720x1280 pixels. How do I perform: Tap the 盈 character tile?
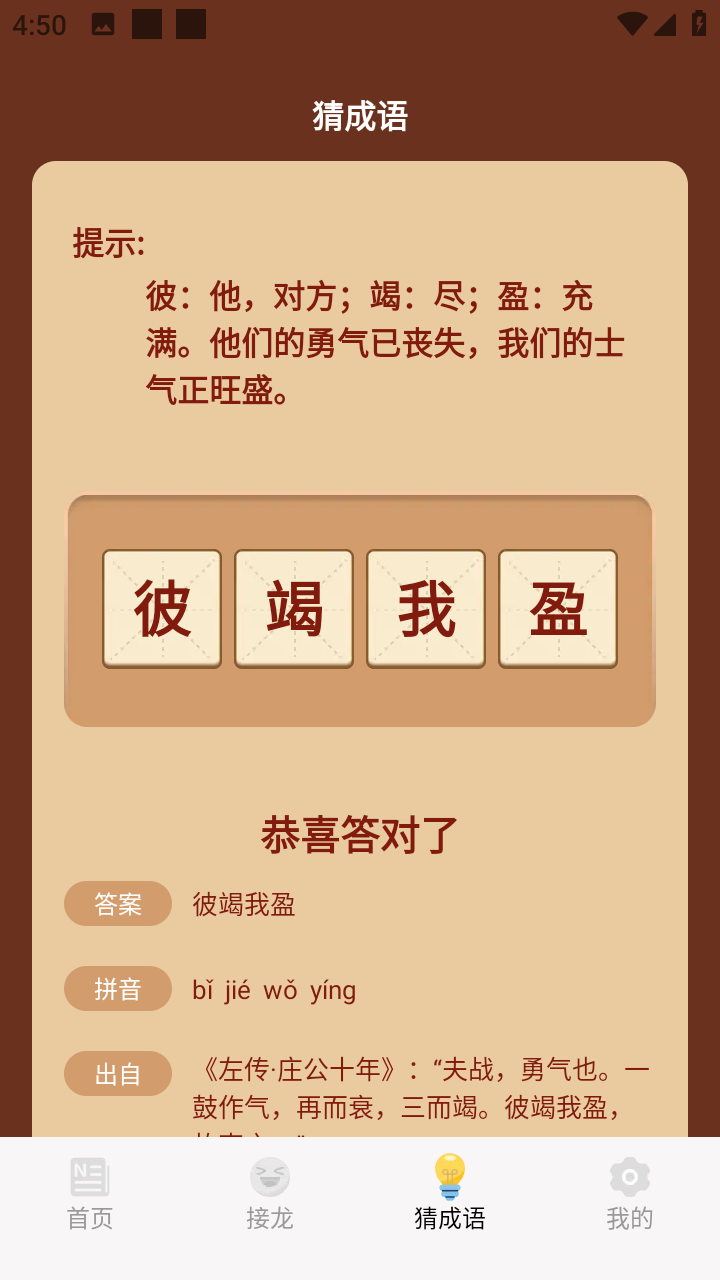pyautogui.click(x=558, y=608)
